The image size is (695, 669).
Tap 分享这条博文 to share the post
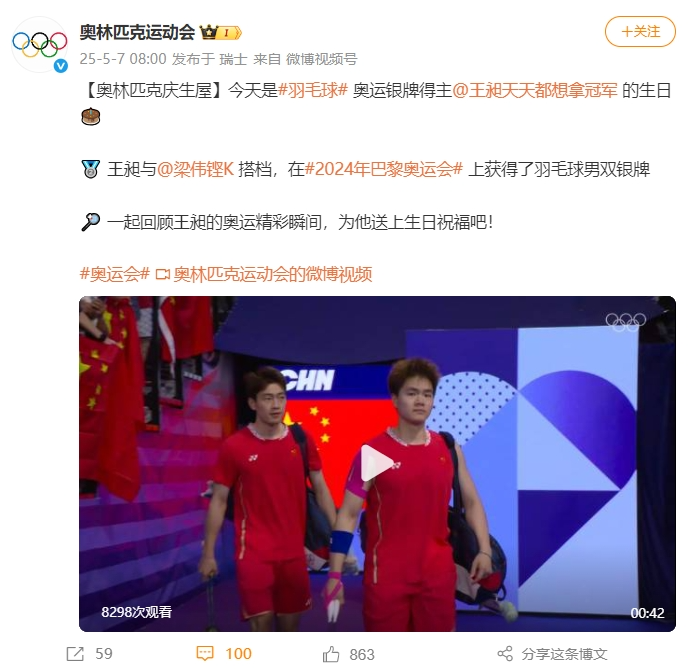click(x=552, y=654)
